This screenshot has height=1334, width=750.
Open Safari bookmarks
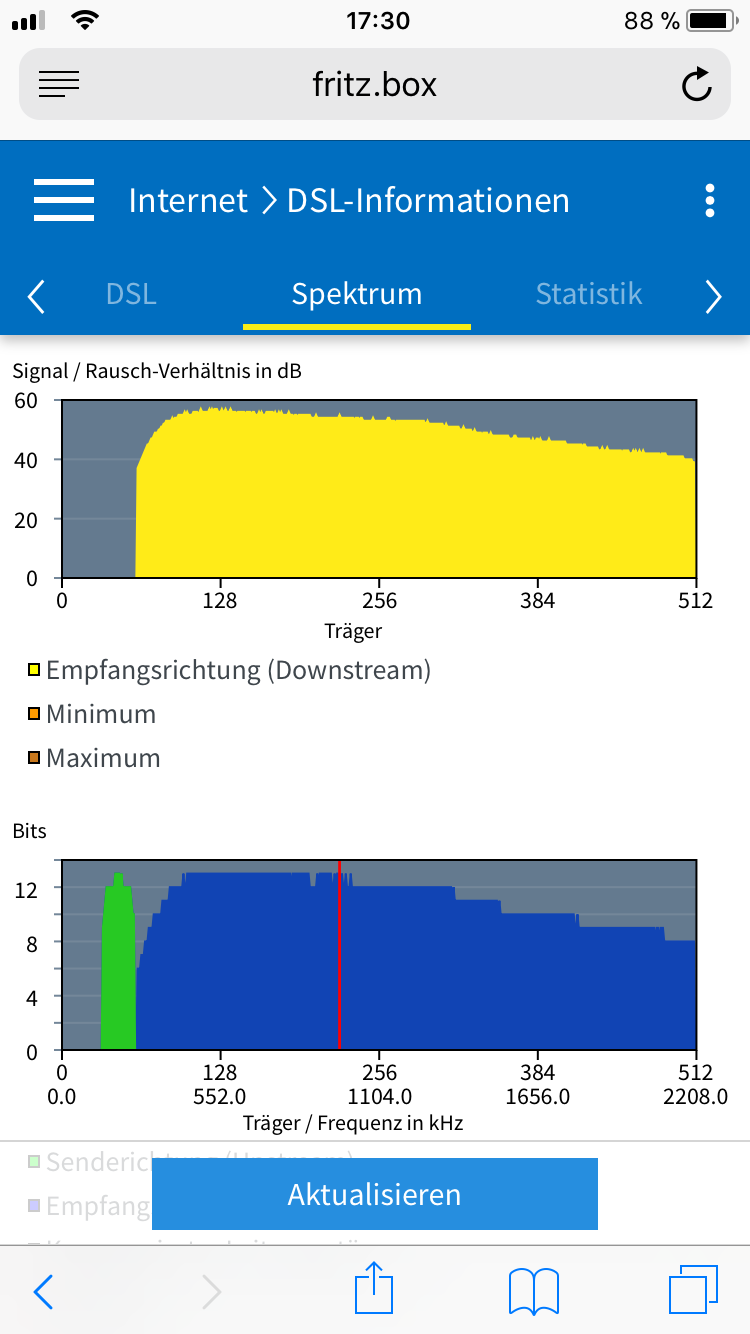coord(533,1291)
